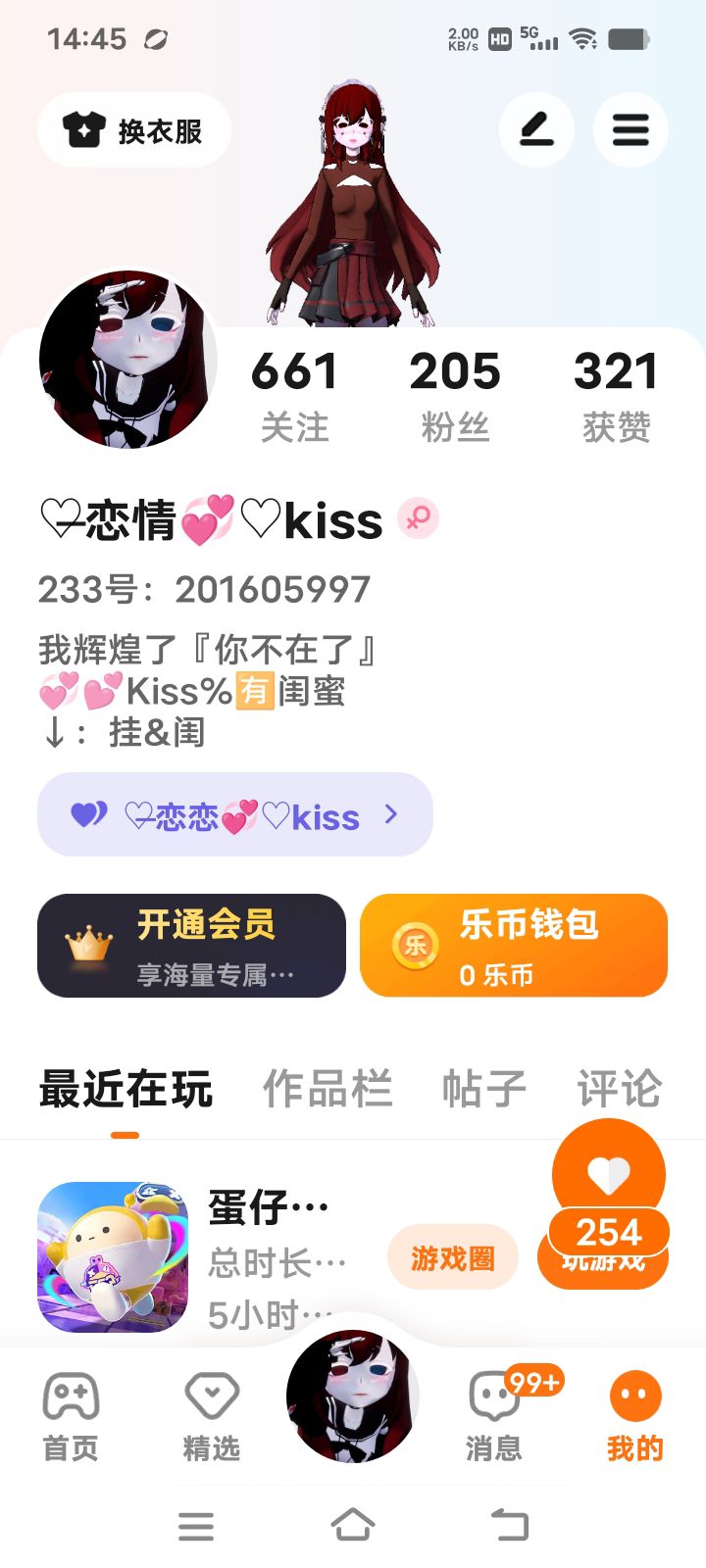This screenshot has width=706, height=1568.
Task: Switch to the 评论 tab
Action: pyautogui.click(x=620, y=1089)
